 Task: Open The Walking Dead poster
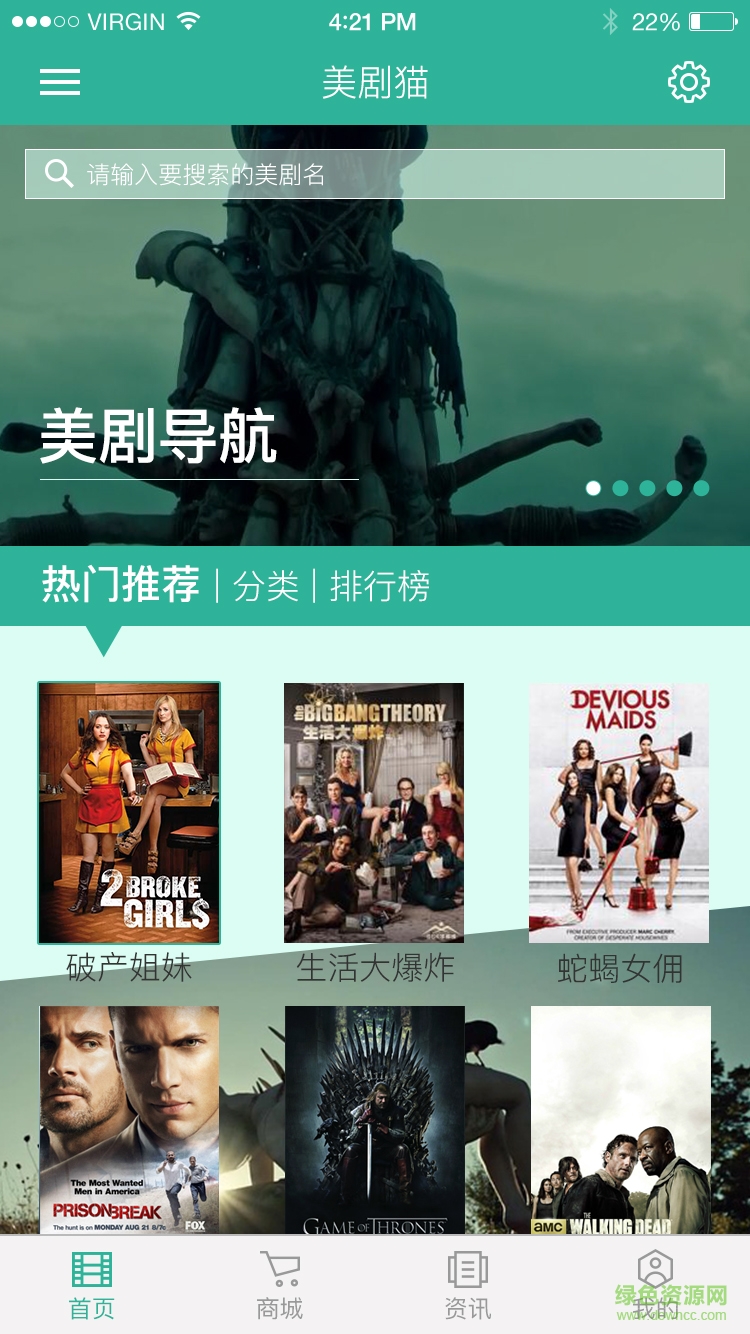coord(620,1120)
